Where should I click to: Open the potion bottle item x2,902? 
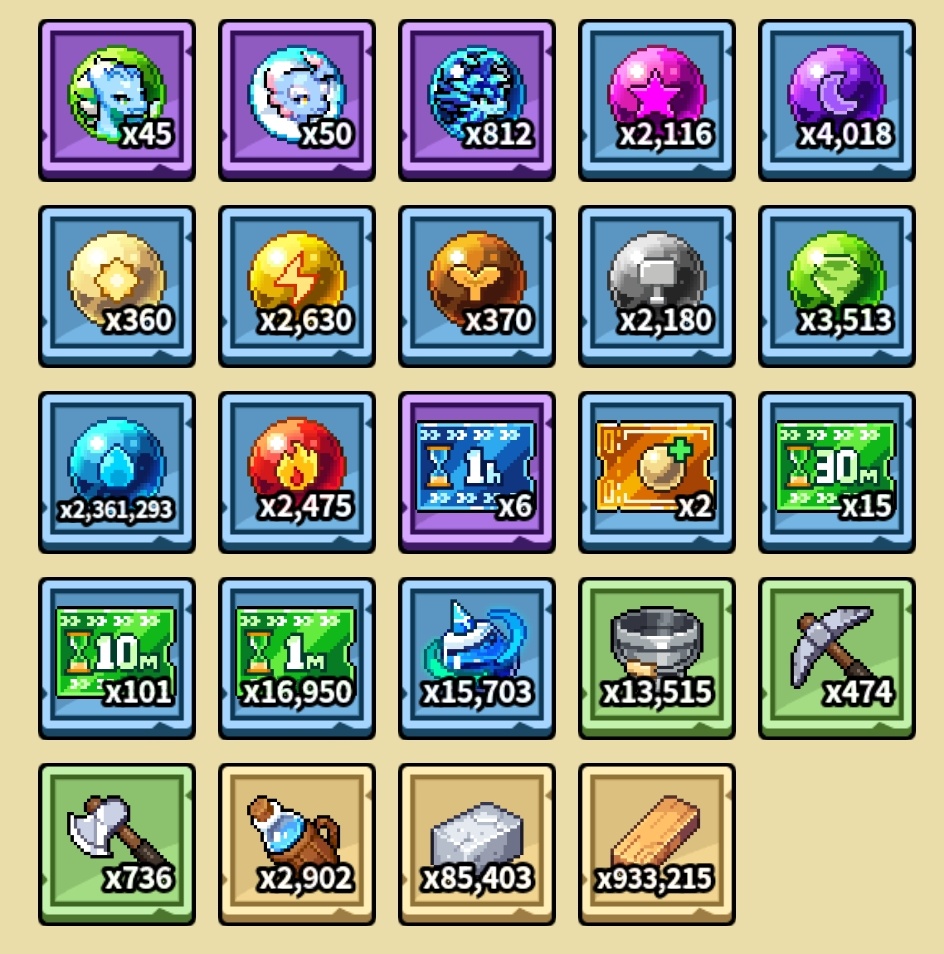coord(297,845)
